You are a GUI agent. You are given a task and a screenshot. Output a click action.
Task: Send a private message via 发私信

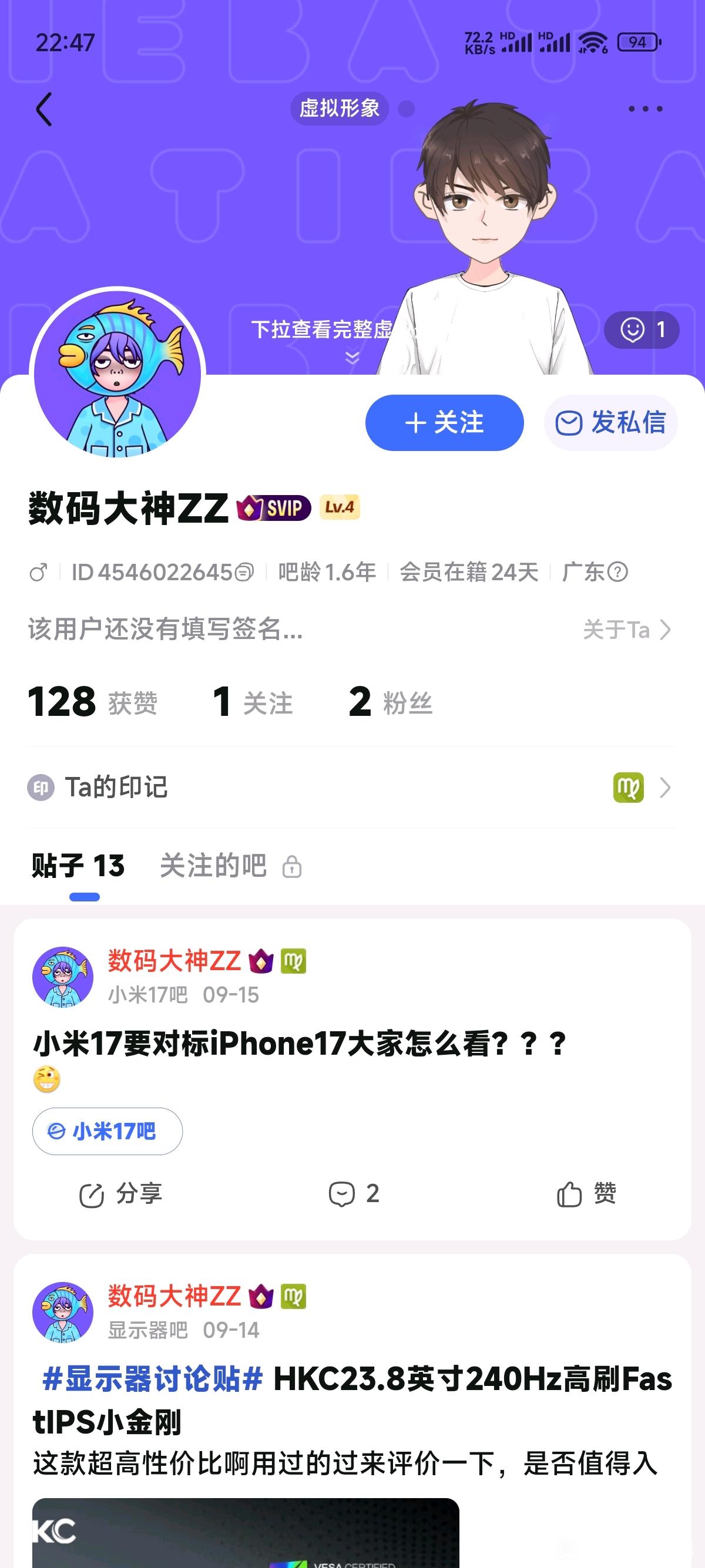point(610,422)
